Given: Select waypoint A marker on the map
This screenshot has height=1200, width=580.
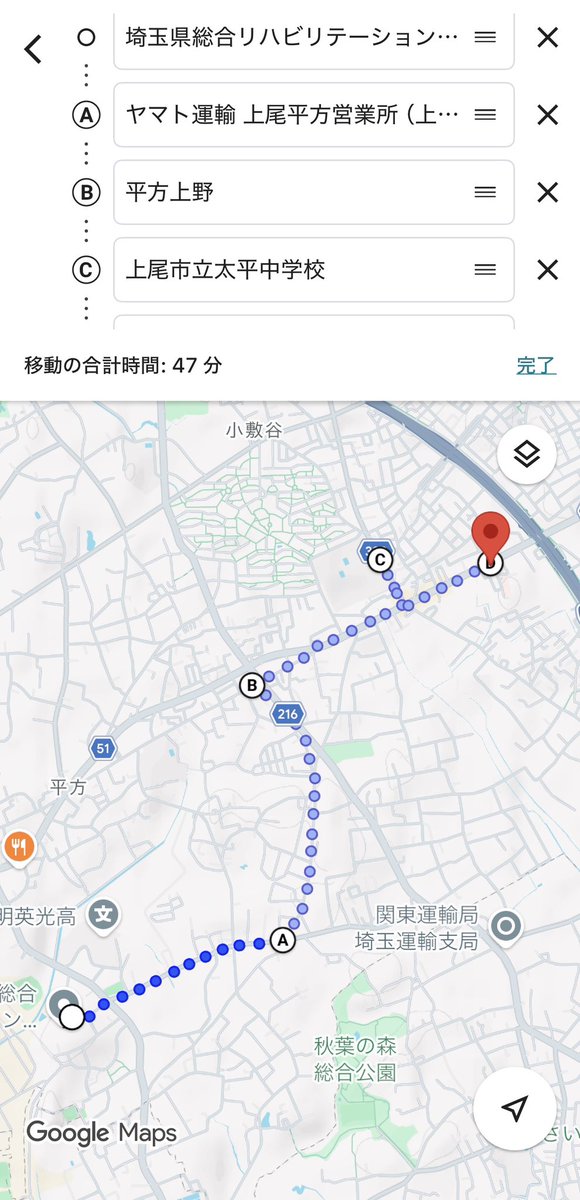Looking at the screenshot, I should click(x=284, y=940).
